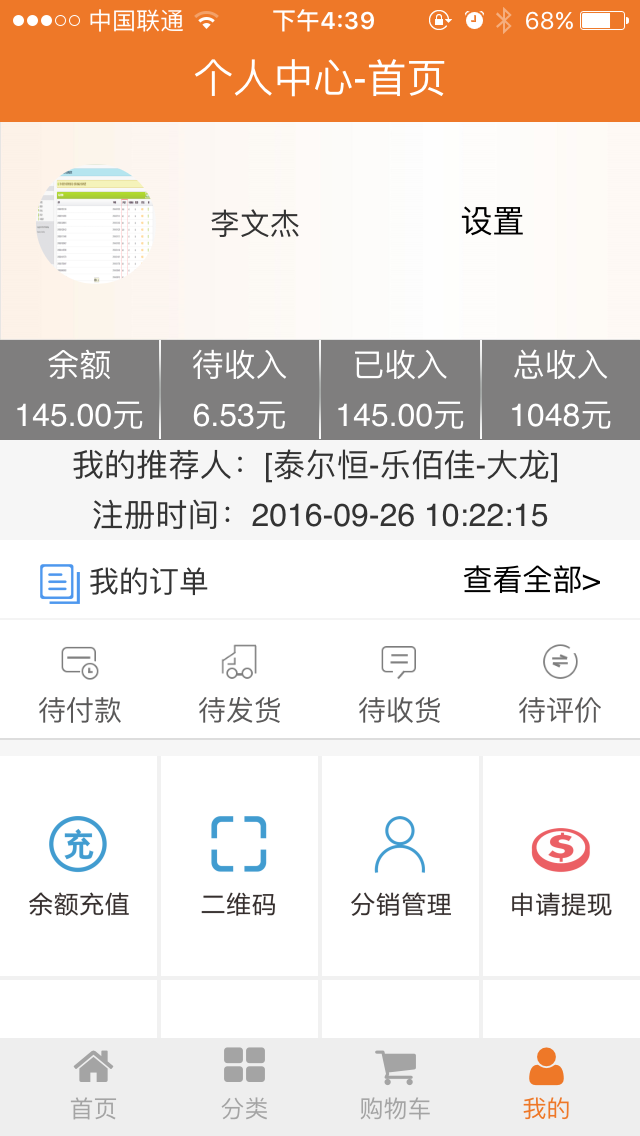Image resolution: width=640 pixels, height=1136 pixels.
Task: Tap 查看全部 to view all orders
Action: point(531,580)
